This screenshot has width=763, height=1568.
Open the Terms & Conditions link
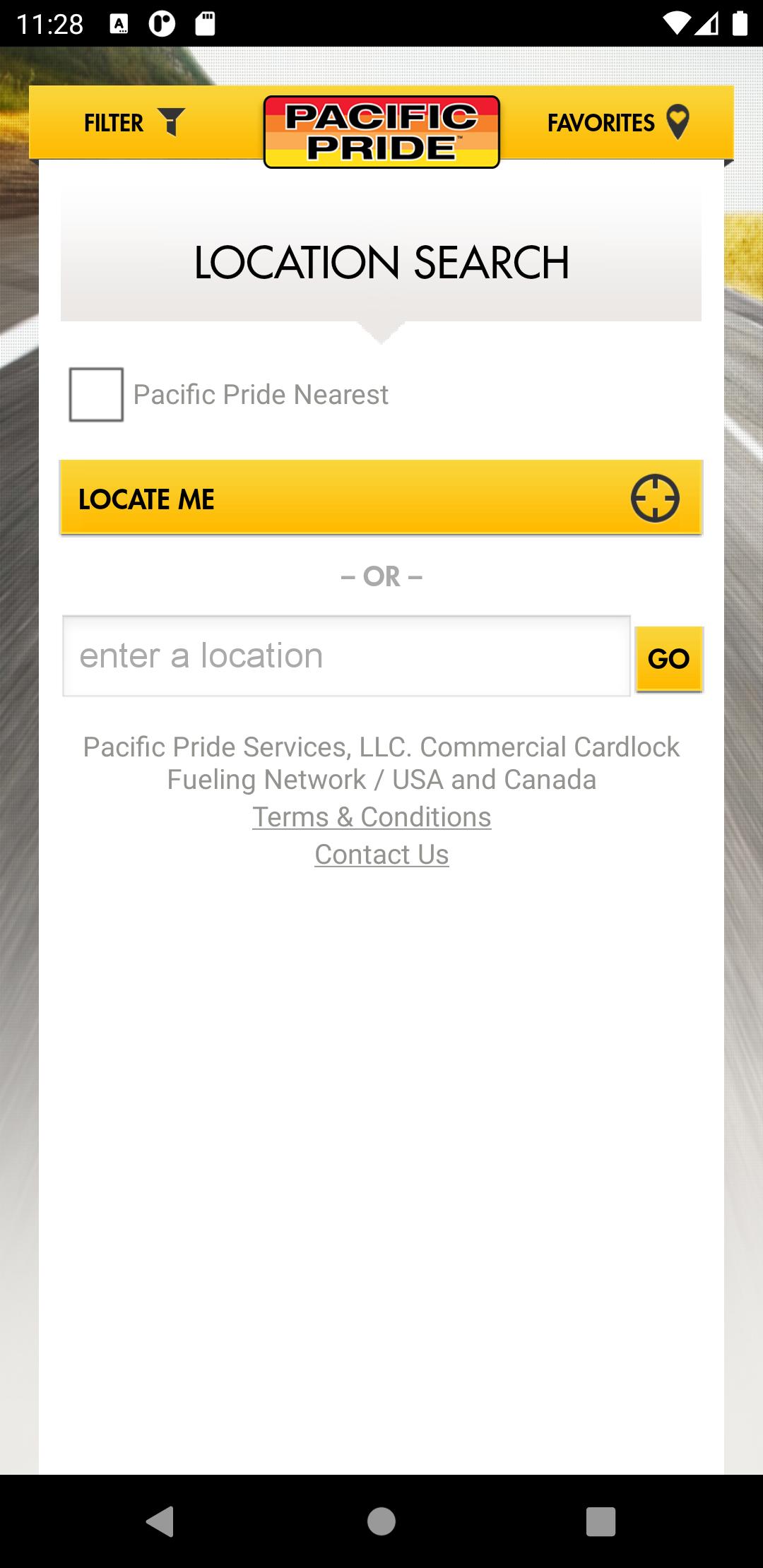372,817
